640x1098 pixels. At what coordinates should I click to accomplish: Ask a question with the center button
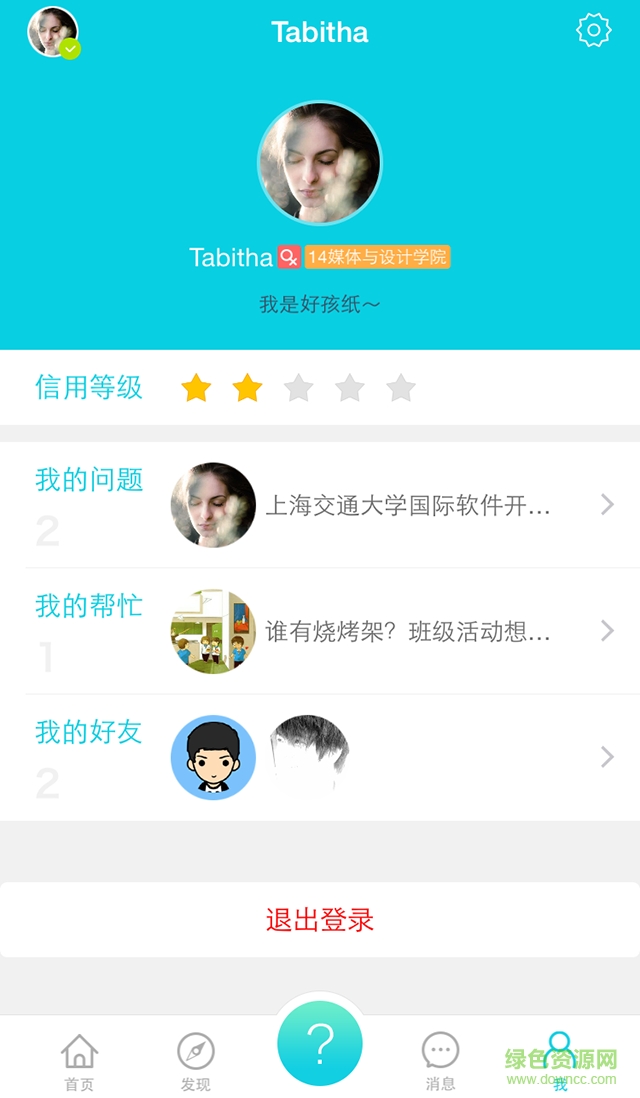(320, 1044)
